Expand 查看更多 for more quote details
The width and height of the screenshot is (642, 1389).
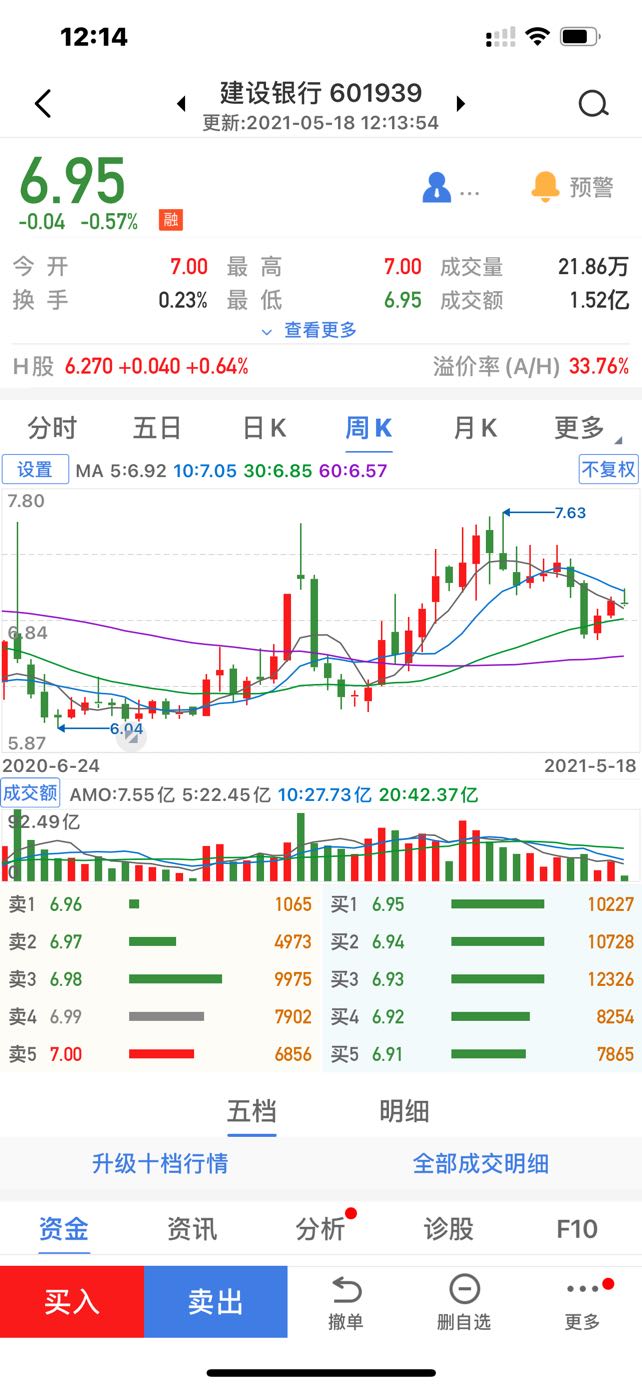pos(309,330)
